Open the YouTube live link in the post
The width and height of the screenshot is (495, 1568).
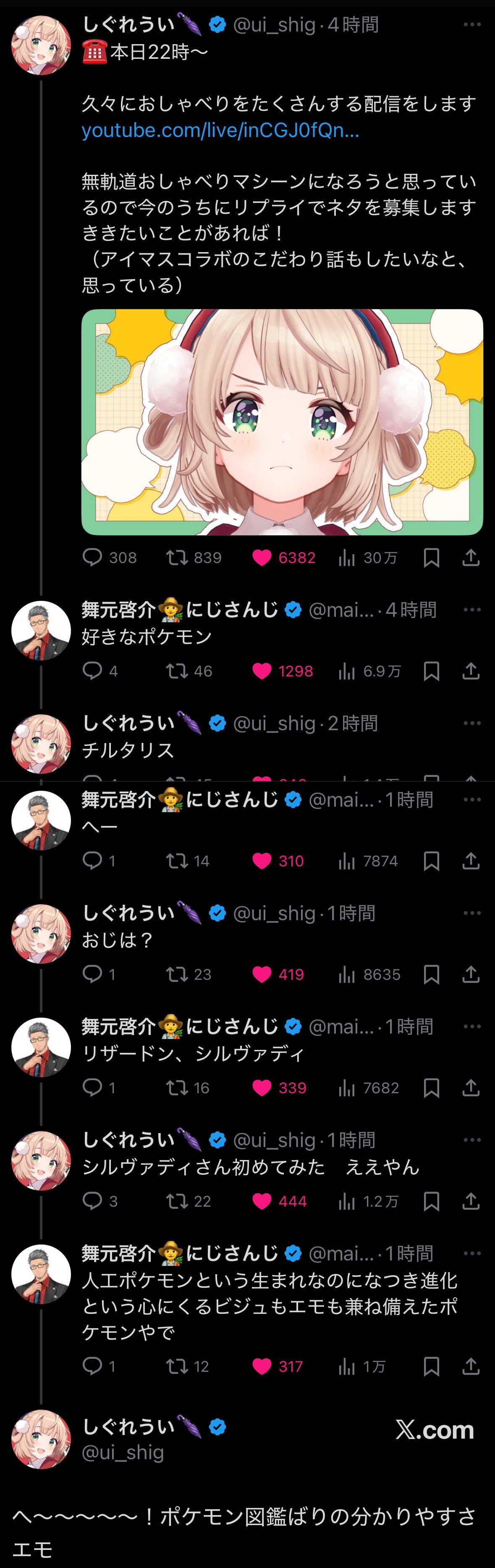(x=220, y=130)
